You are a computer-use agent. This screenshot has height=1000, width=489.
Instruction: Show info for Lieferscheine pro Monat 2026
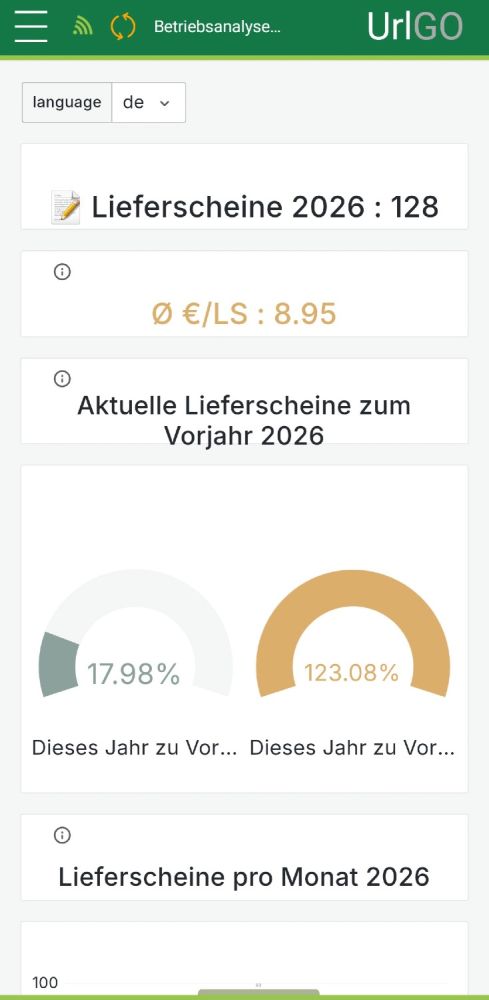[62, 835]
